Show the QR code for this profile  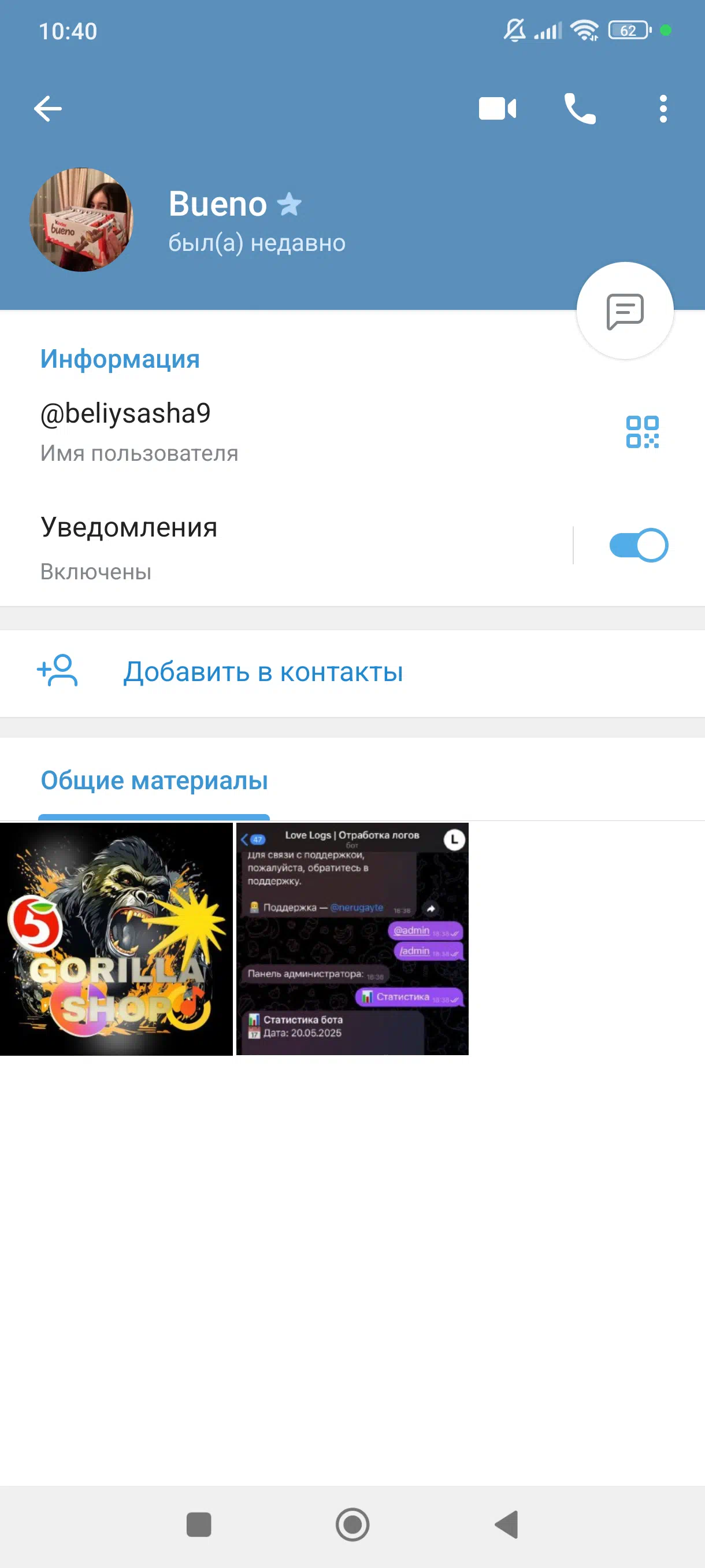(643, 432)
